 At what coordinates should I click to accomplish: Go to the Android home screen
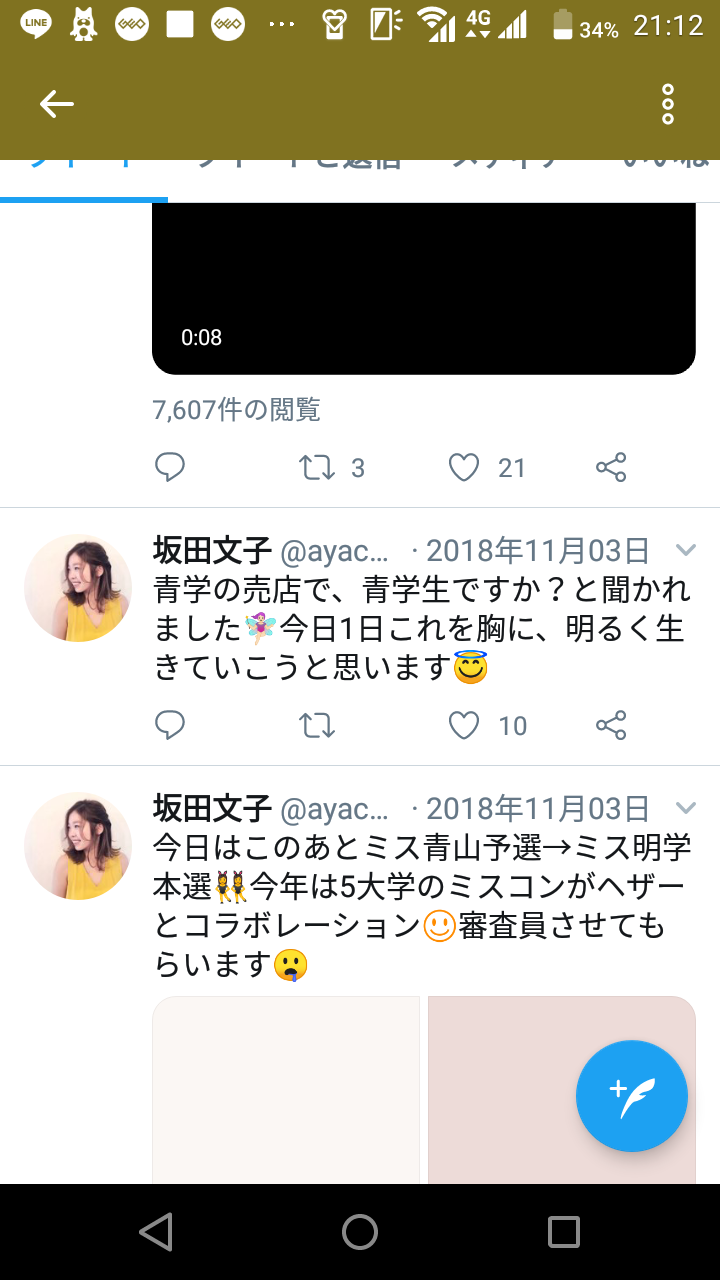360,1232
